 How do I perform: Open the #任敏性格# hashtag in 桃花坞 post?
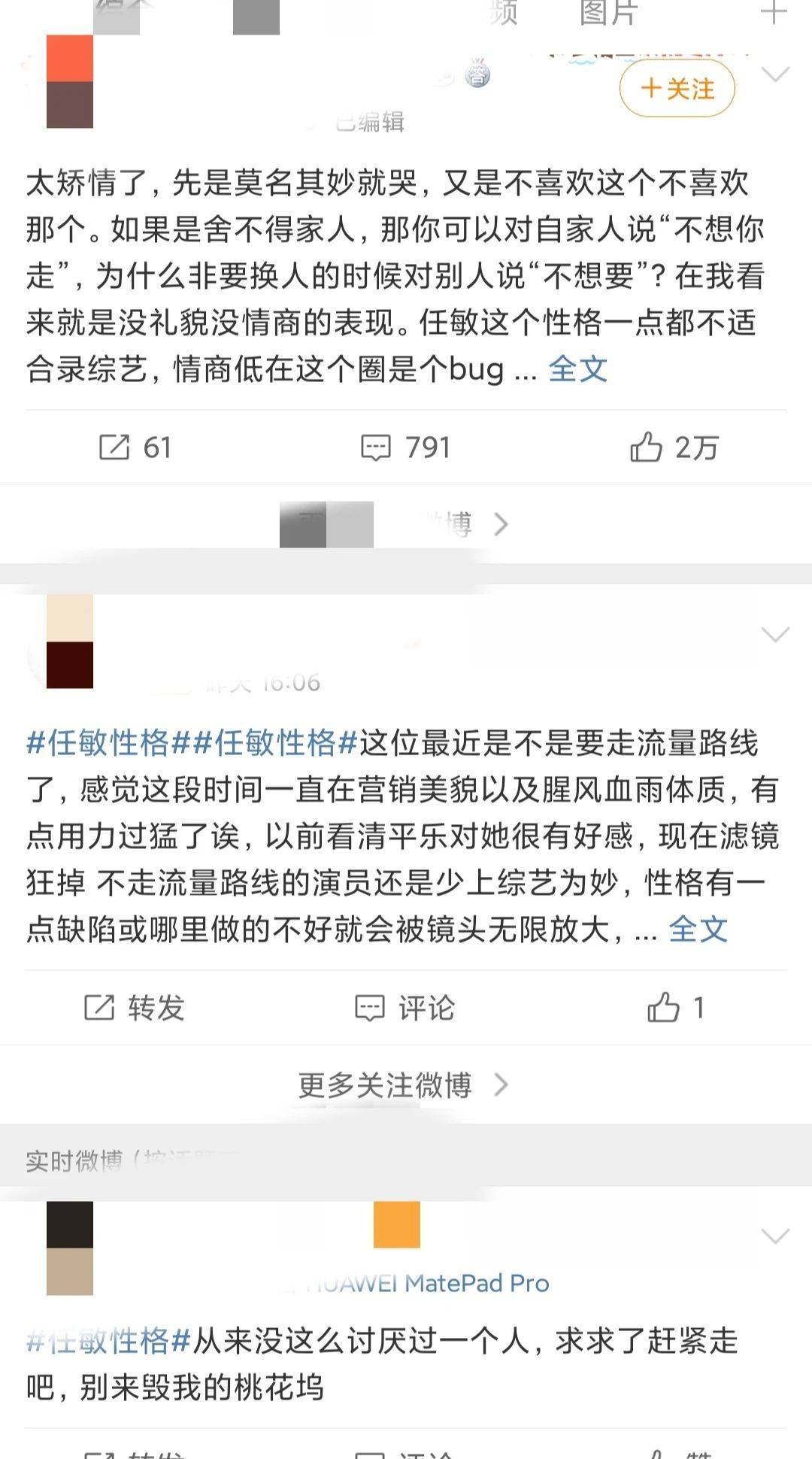point(108,1342)
